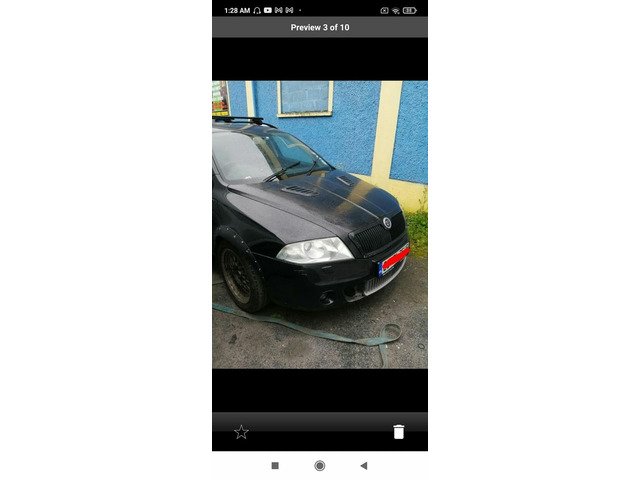Delete this photo using the trash icon
Viewport: 640px width, 480px height.
pos(399,432)
